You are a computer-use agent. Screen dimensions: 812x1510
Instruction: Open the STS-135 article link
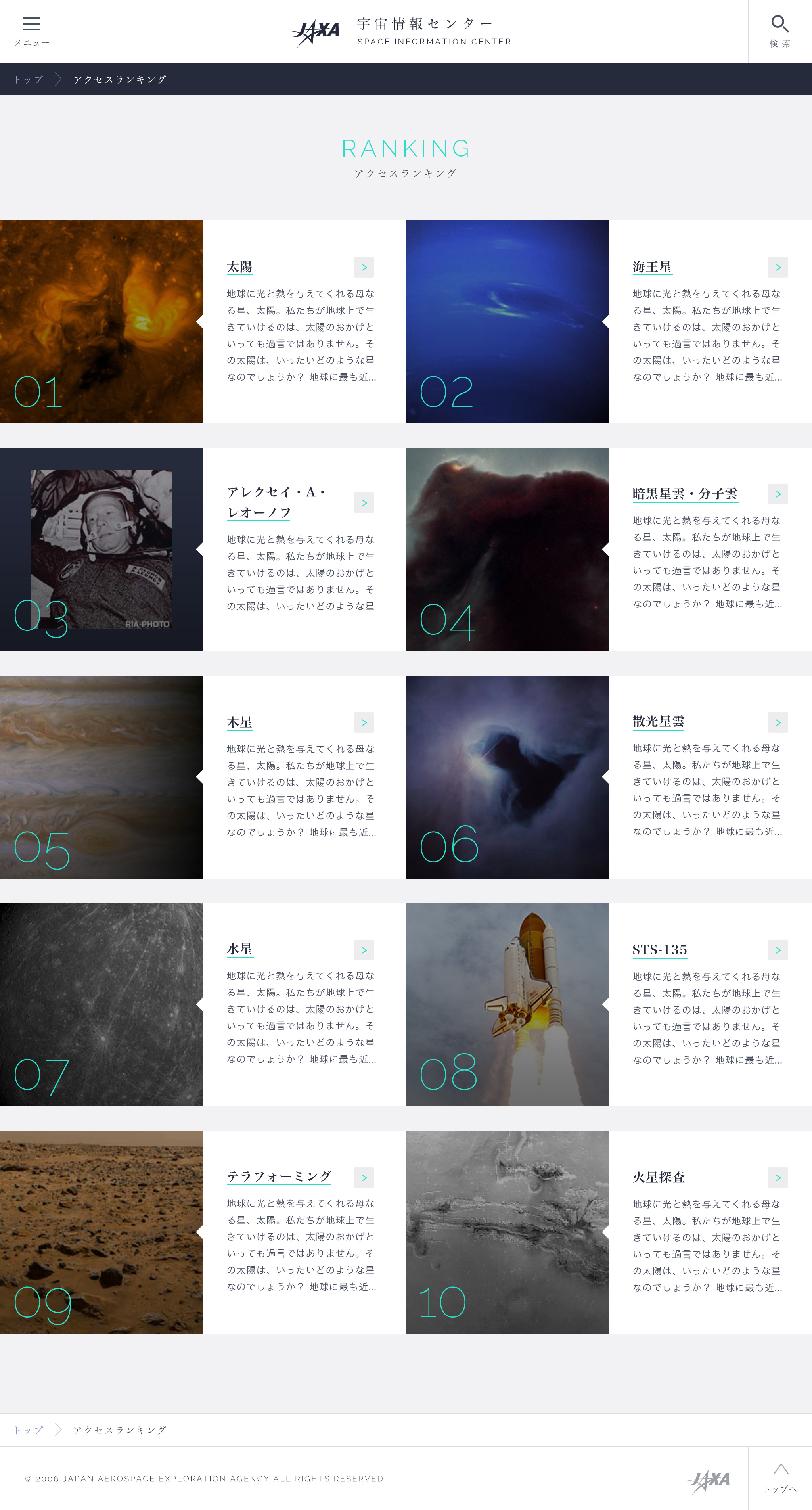click(659, 950)
